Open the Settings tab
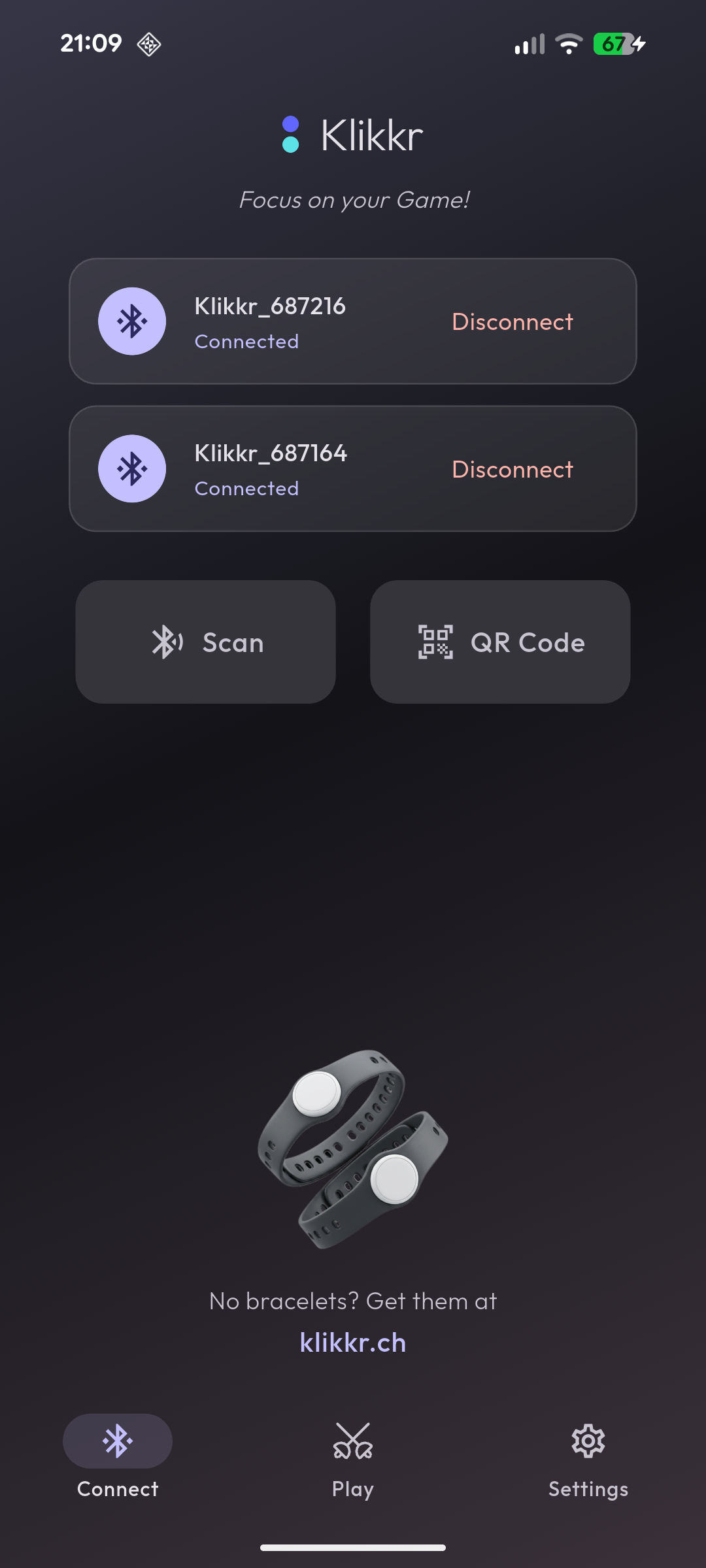The image size is (706, 1568). tap(588, 1458)
